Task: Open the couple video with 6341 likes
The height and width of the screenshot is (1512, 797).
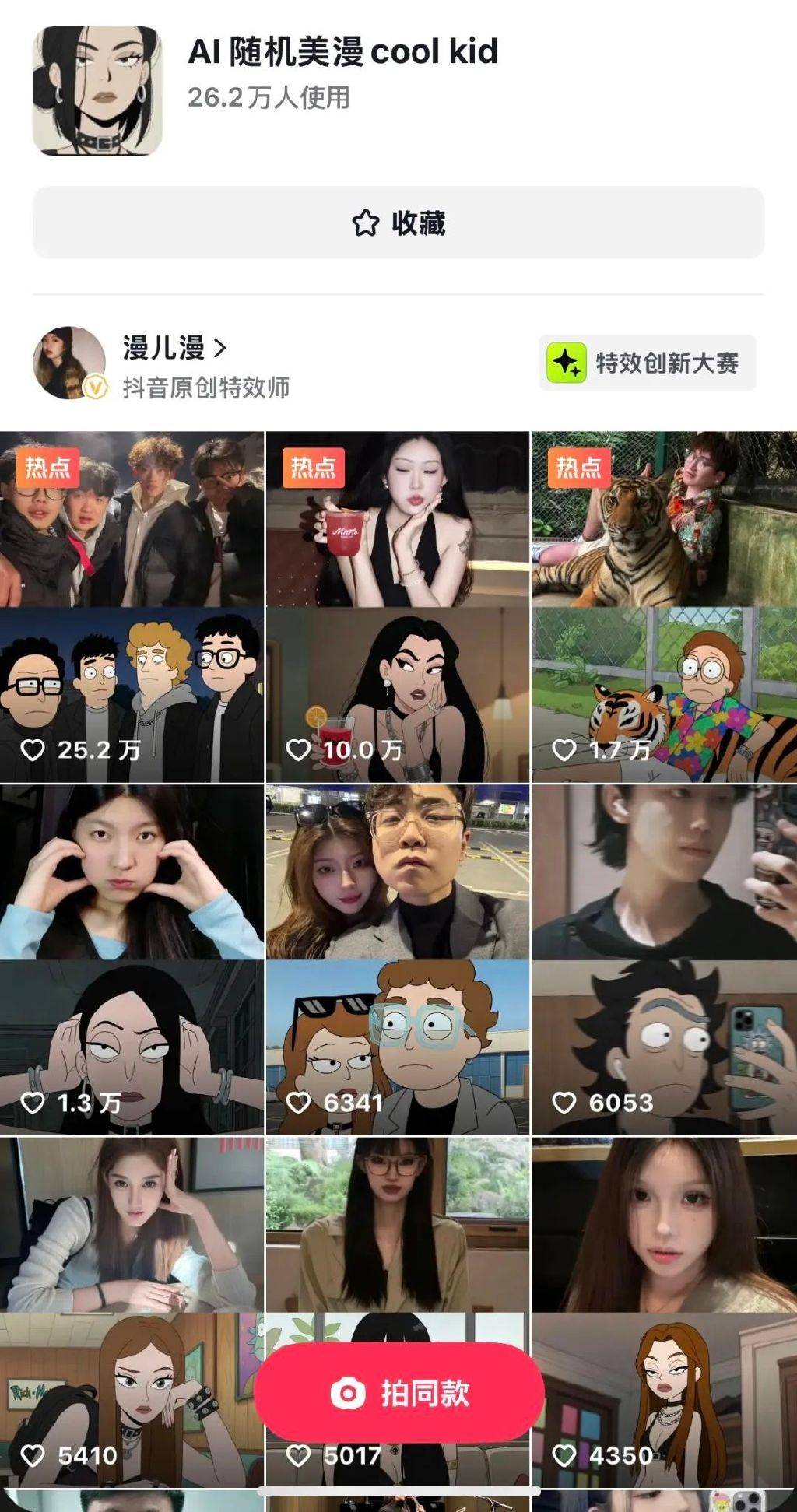Action: pos(397,959)
